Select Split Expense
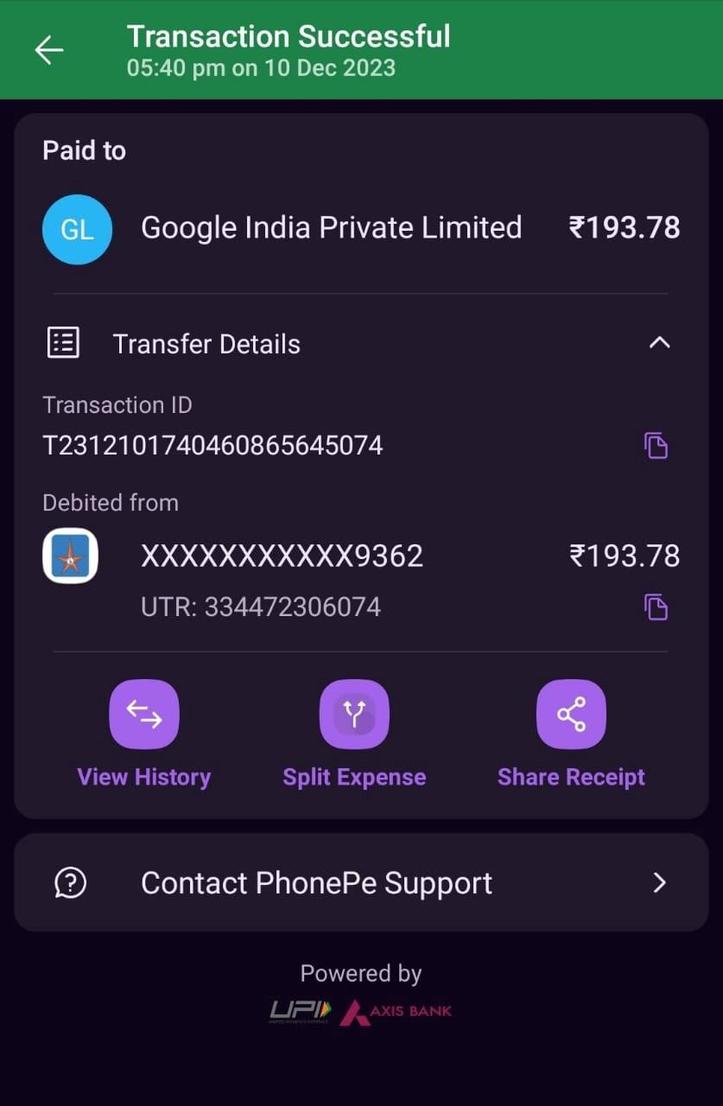 tap(354, 714)
